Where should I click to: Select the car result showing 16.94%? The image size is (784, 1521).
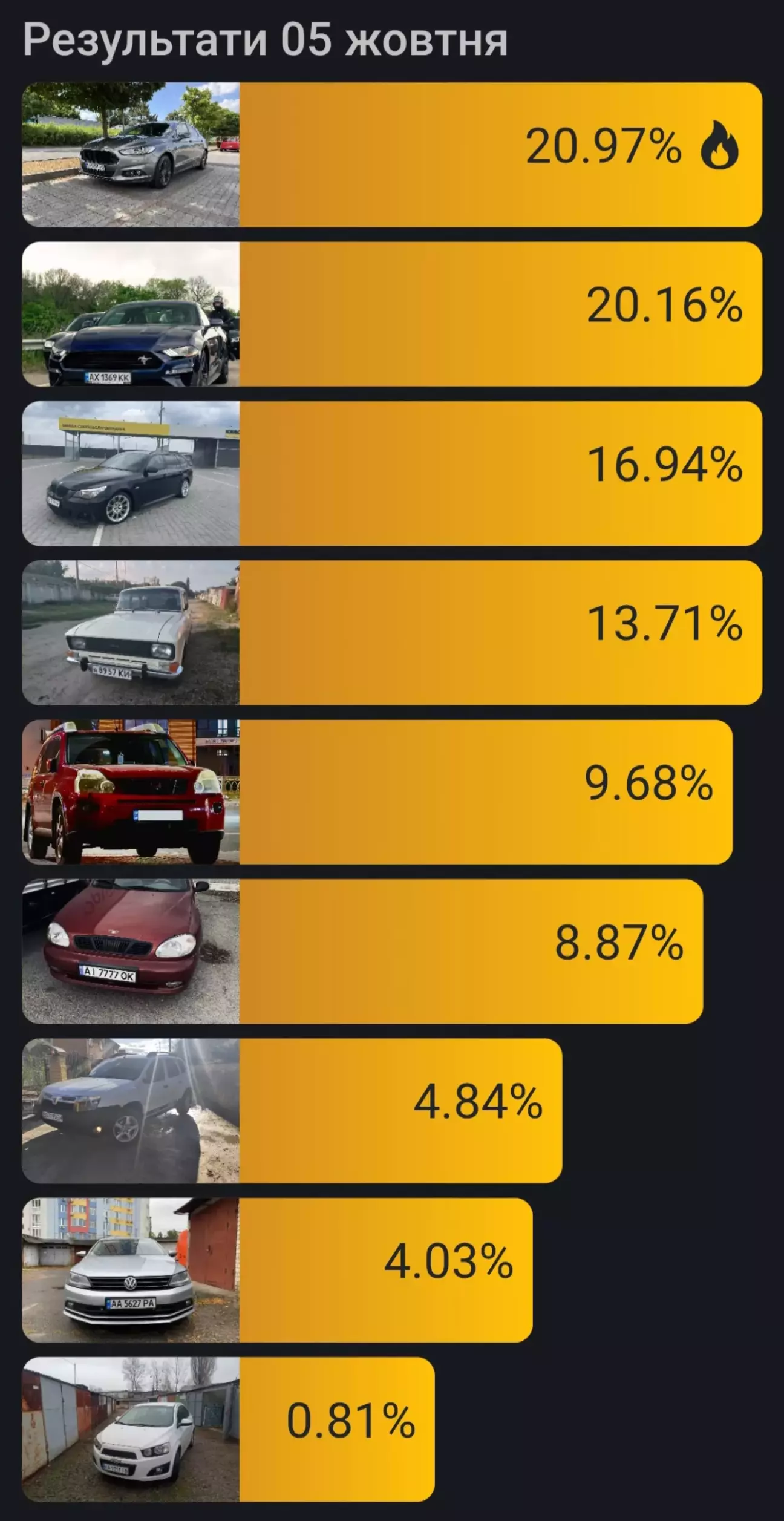coord(392,473)
